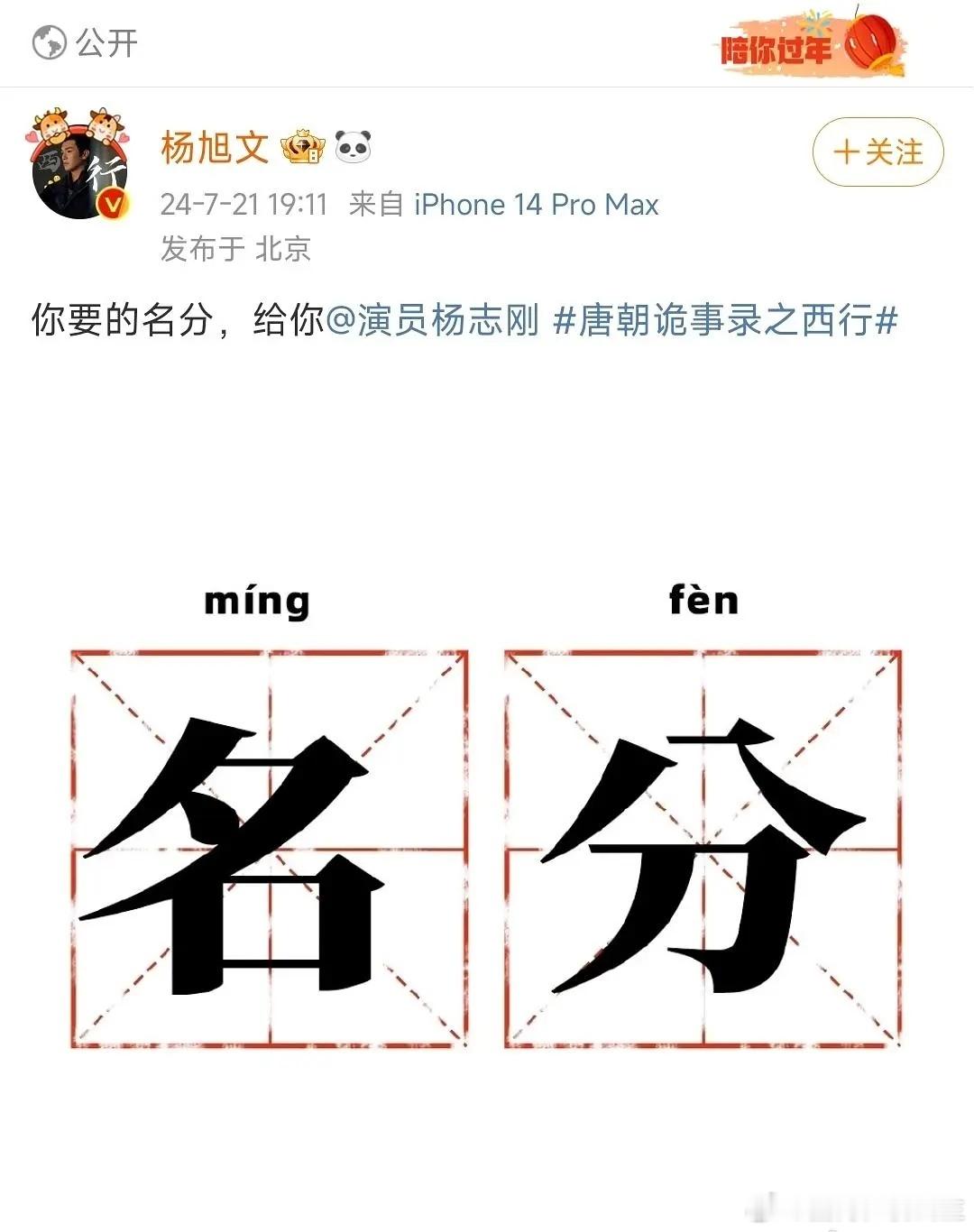Viewport: 974px width, 1232px height.
Task: Click the globe public-visibility icon
Action: coord(47,42)
